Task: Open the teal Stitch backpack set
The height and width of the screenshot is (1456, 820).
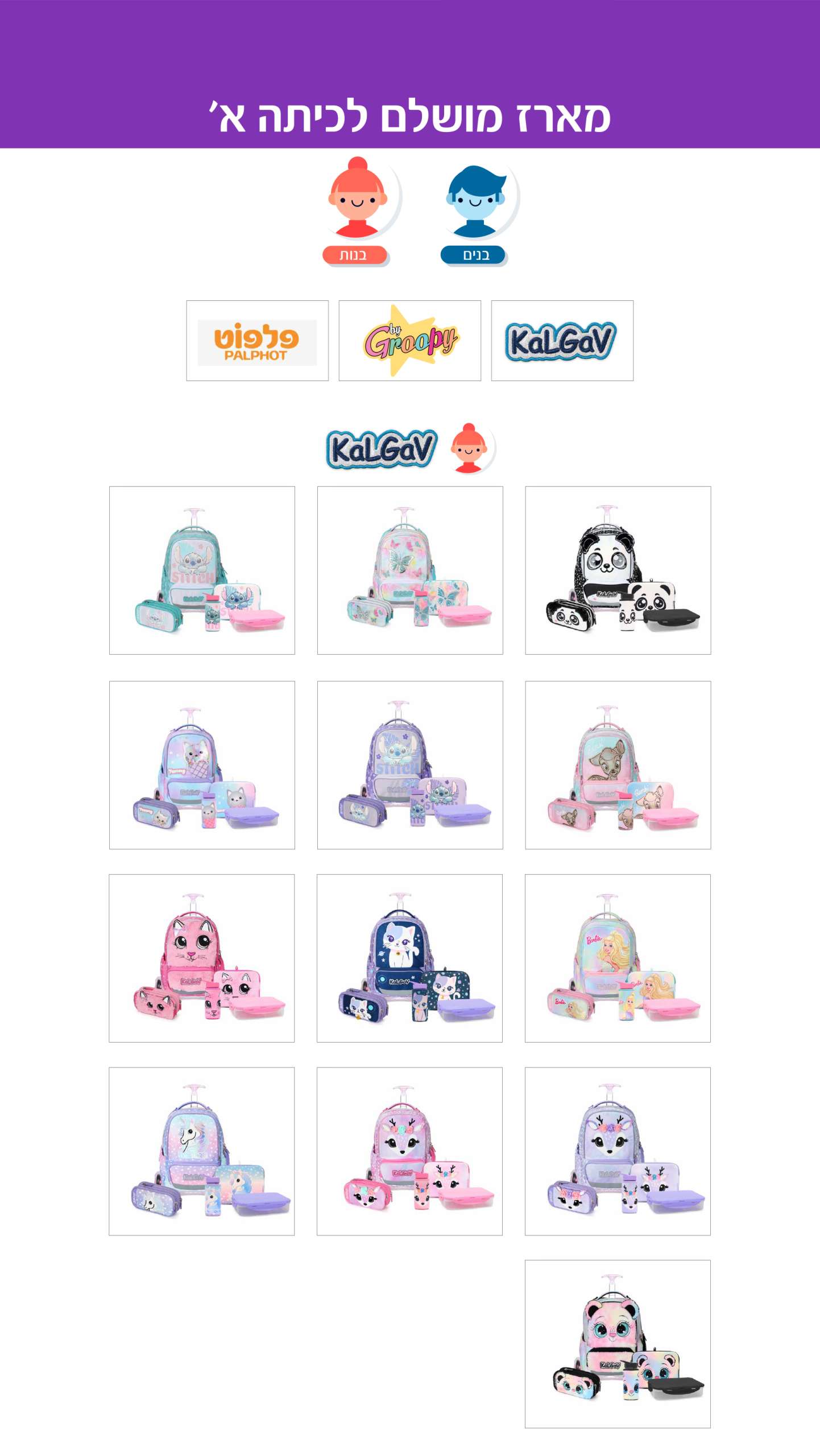Action: 202,570
